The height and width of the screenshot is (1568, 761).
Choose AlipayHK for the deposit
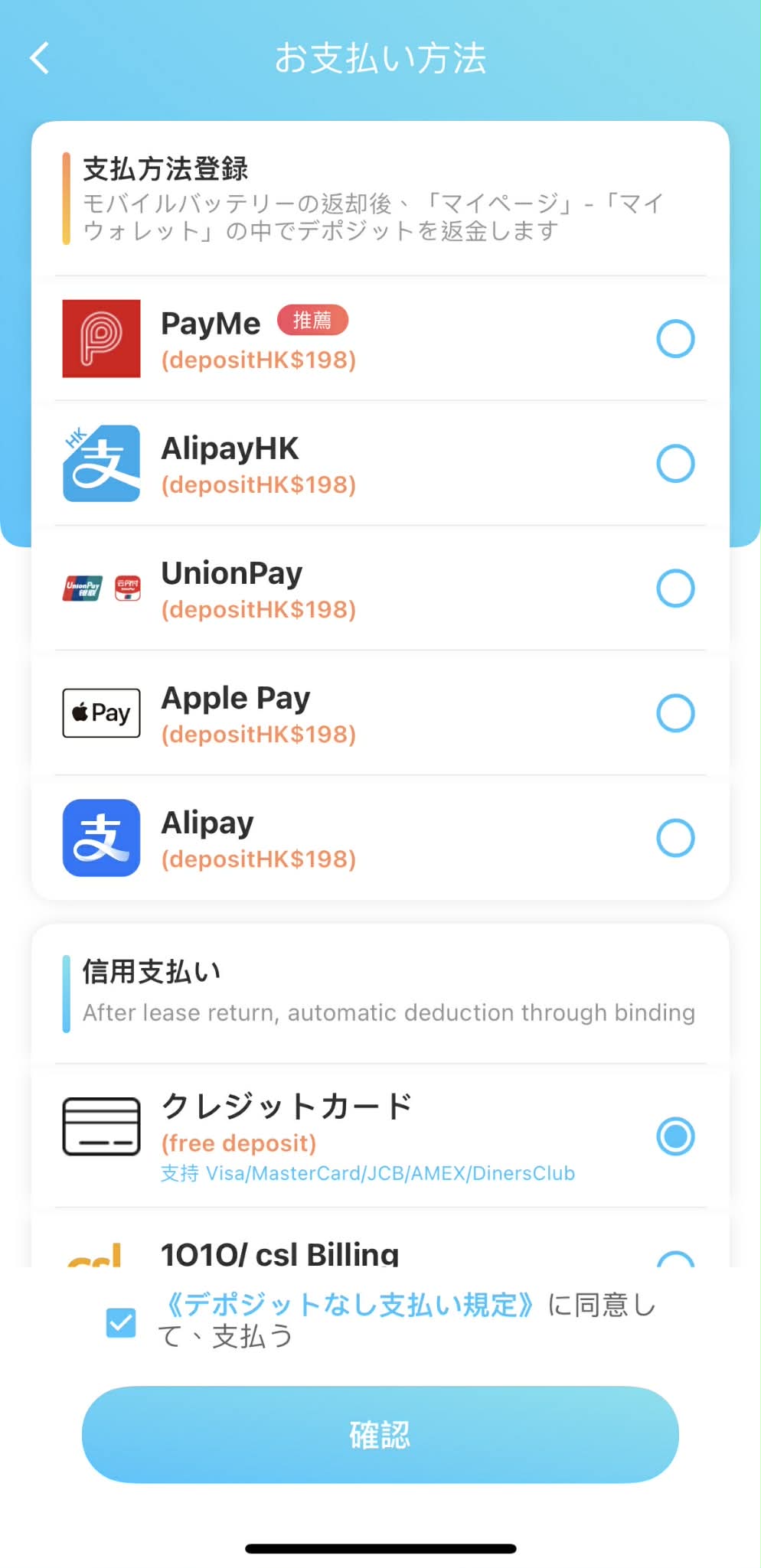click(674, 464)
